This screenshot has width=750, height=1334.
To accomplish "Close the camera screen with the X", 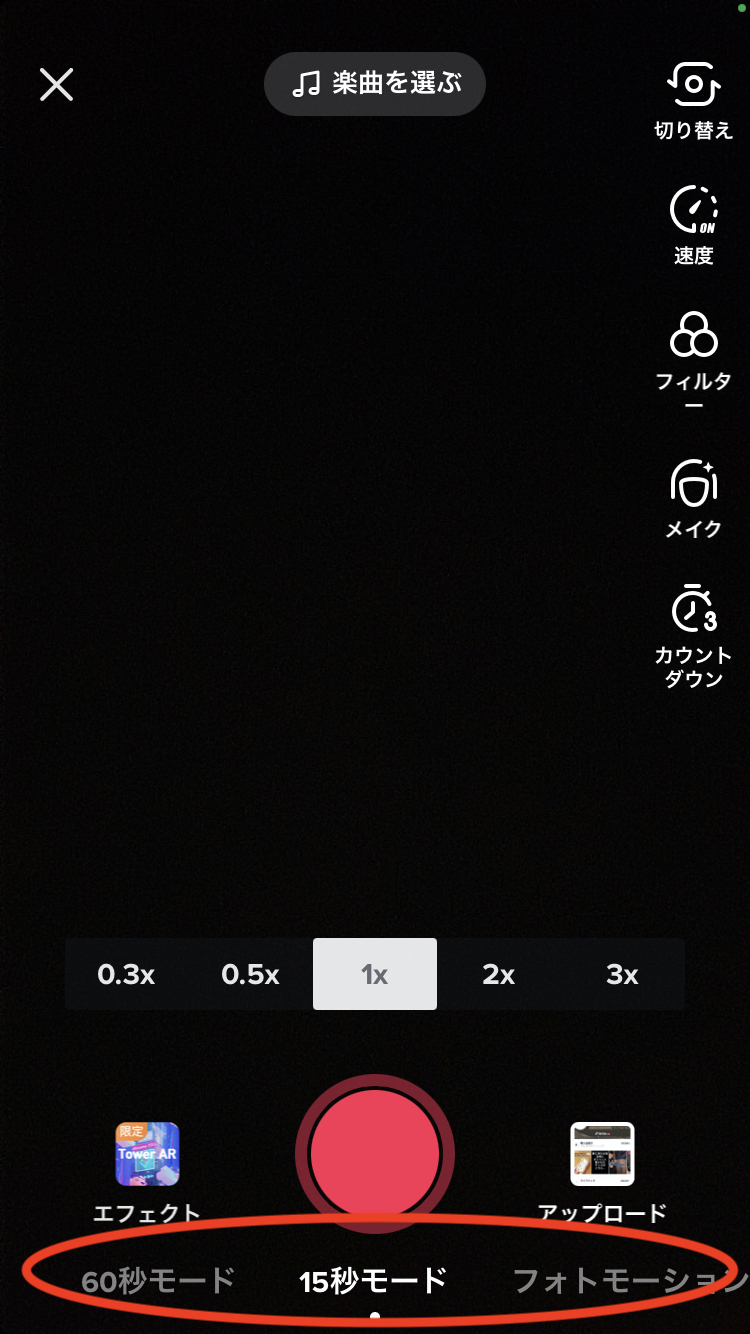I will pyautogui.click(x=57, y=84).
